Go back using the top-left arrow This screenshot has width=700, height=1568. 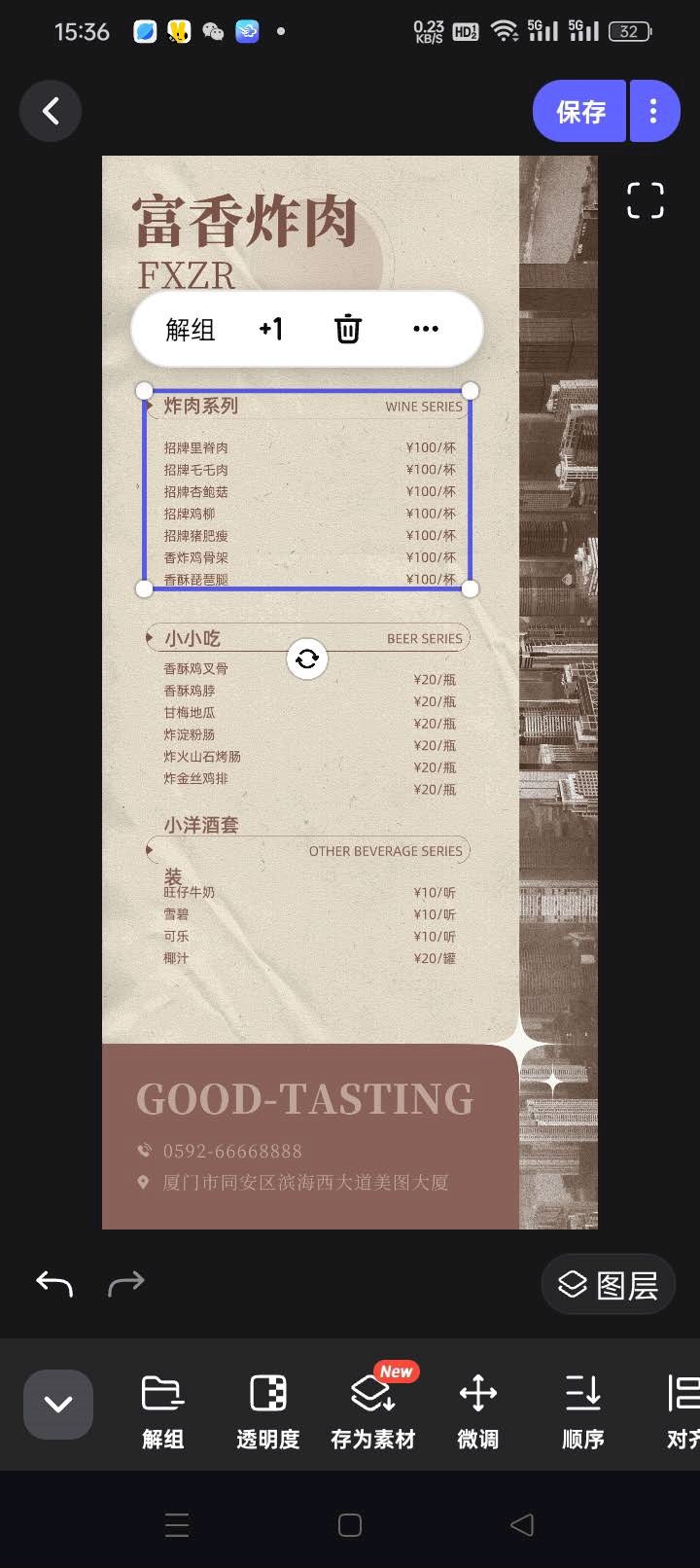tap(51, 111)
